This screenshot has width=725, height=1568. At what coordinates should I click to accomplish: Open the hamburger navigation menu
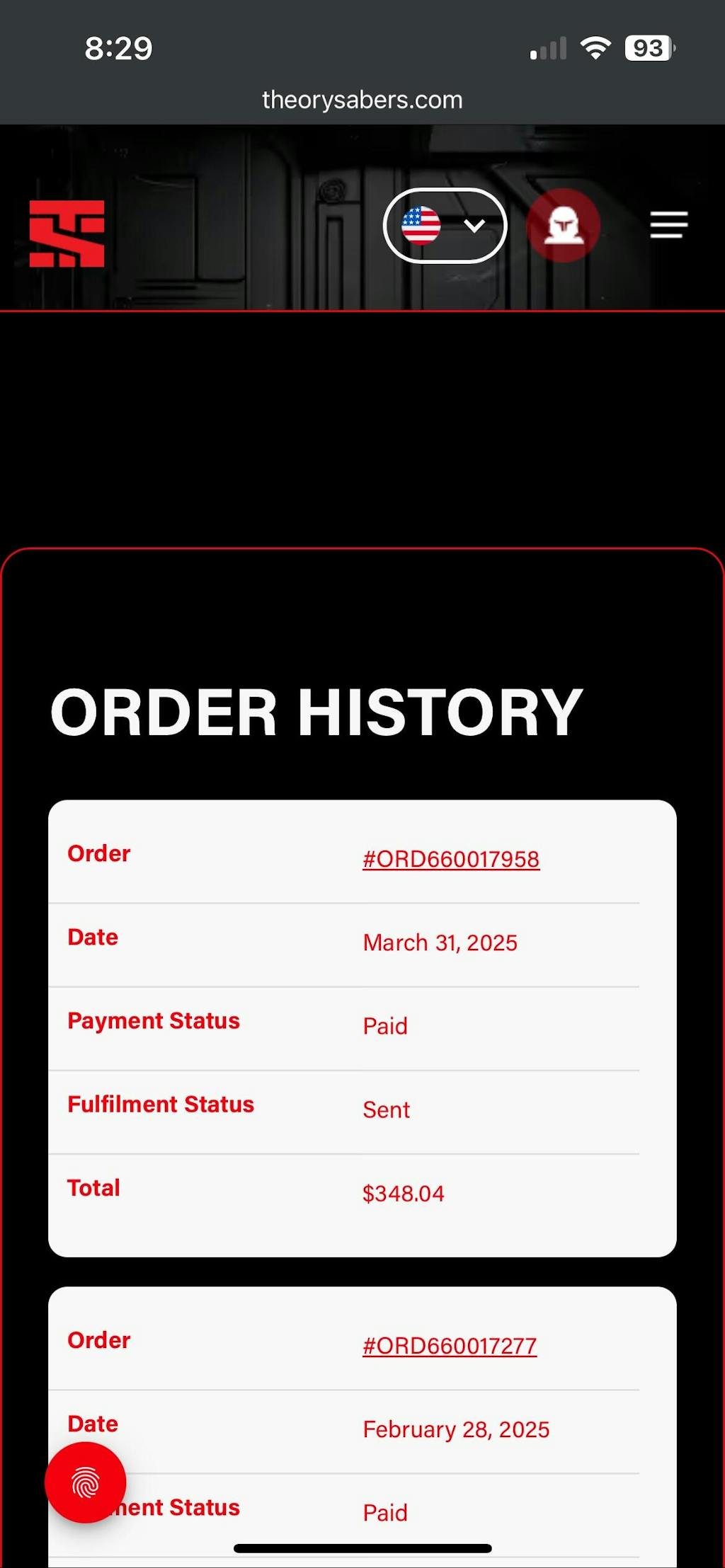coord(669,225)
